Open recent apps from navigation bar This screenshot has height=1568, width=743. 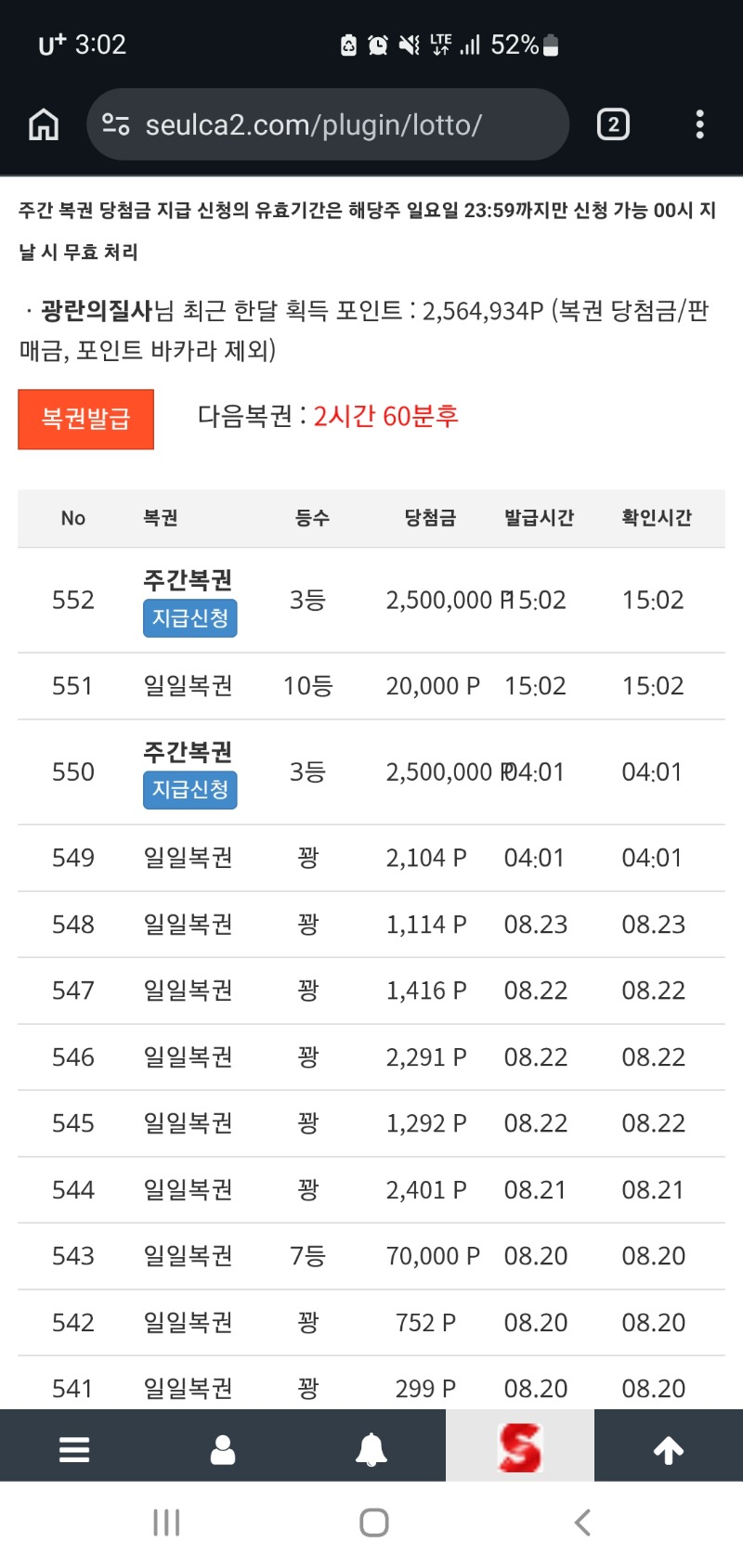(166, 1523)
